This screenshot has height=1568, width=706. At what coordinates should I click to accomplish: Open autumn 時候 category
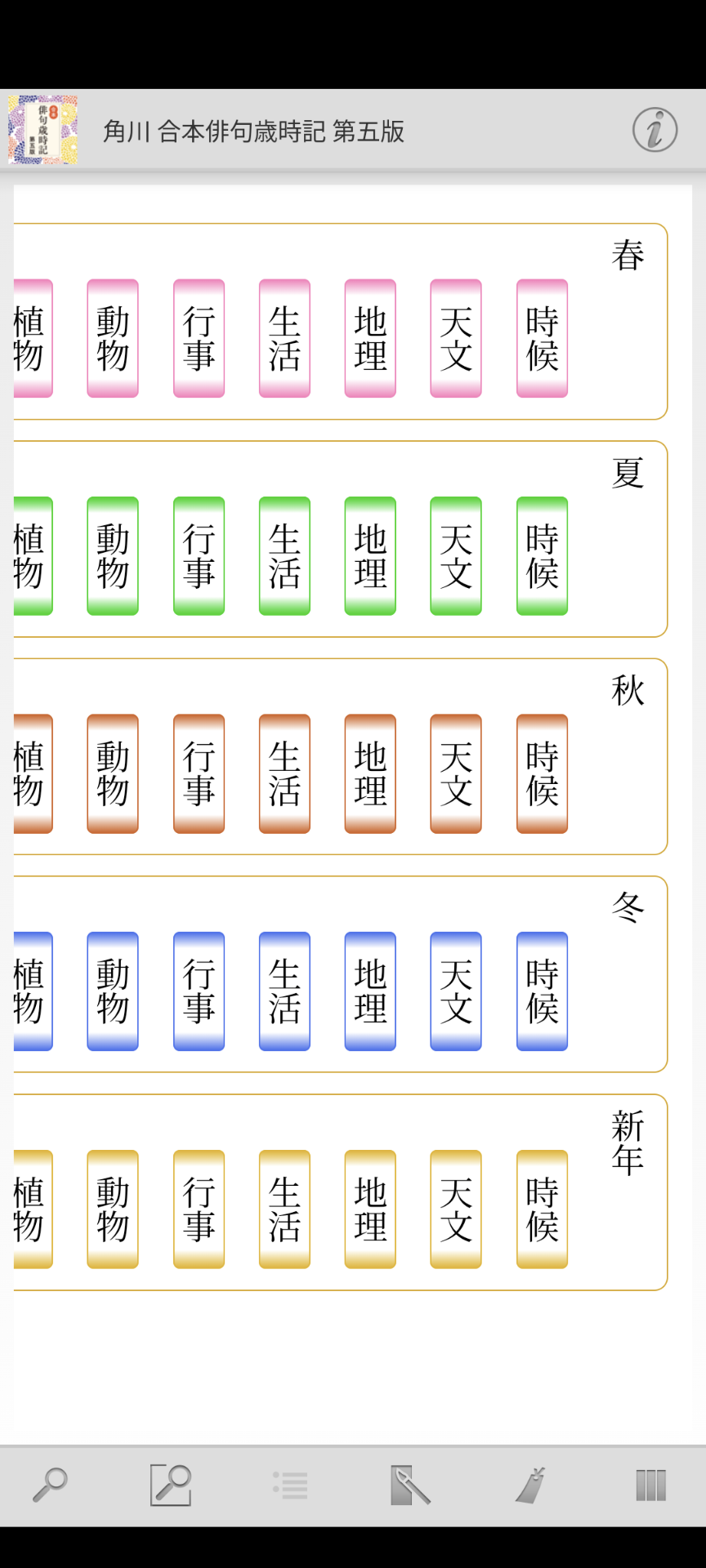click(542, 773)
